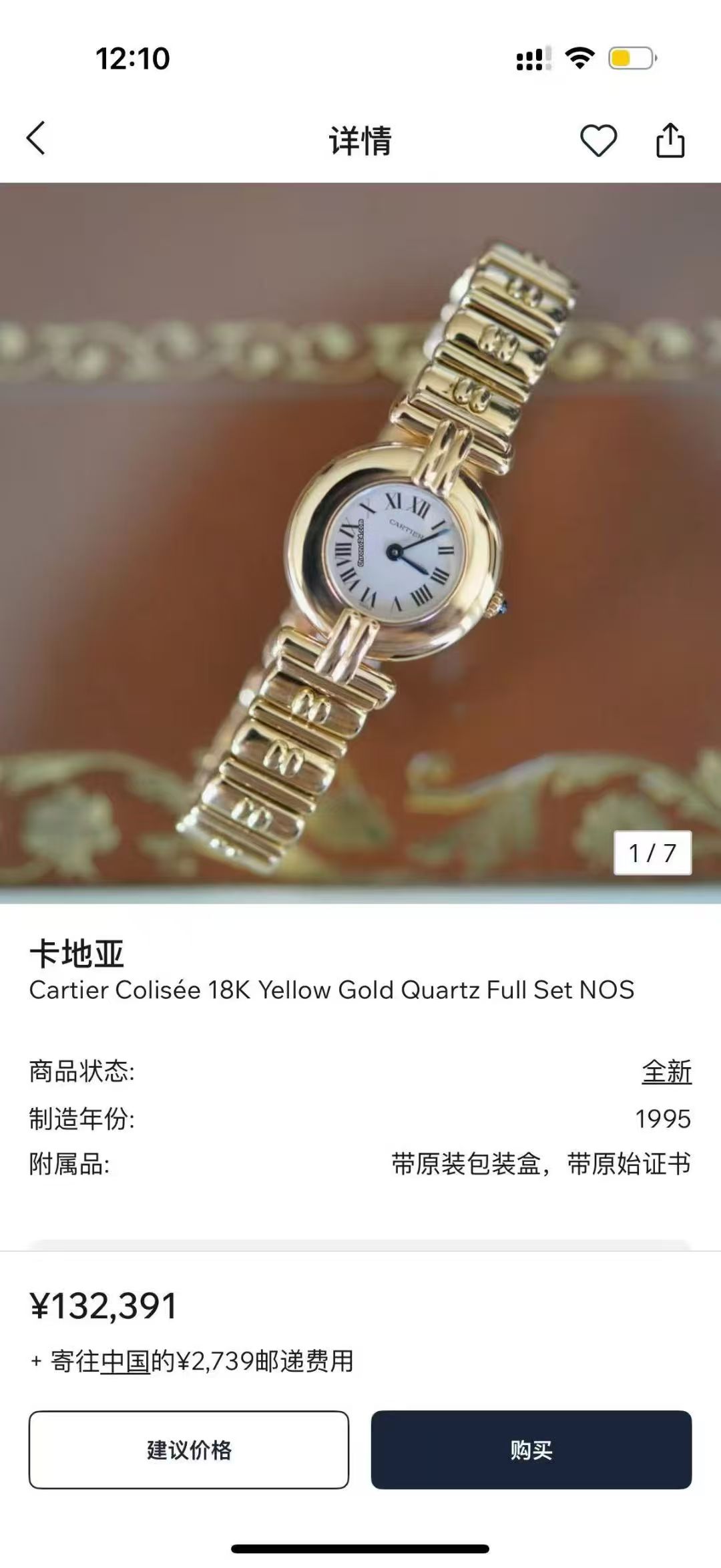
Task: Tap 建议价格 to suggest a price
Action: click(189, 1450)
